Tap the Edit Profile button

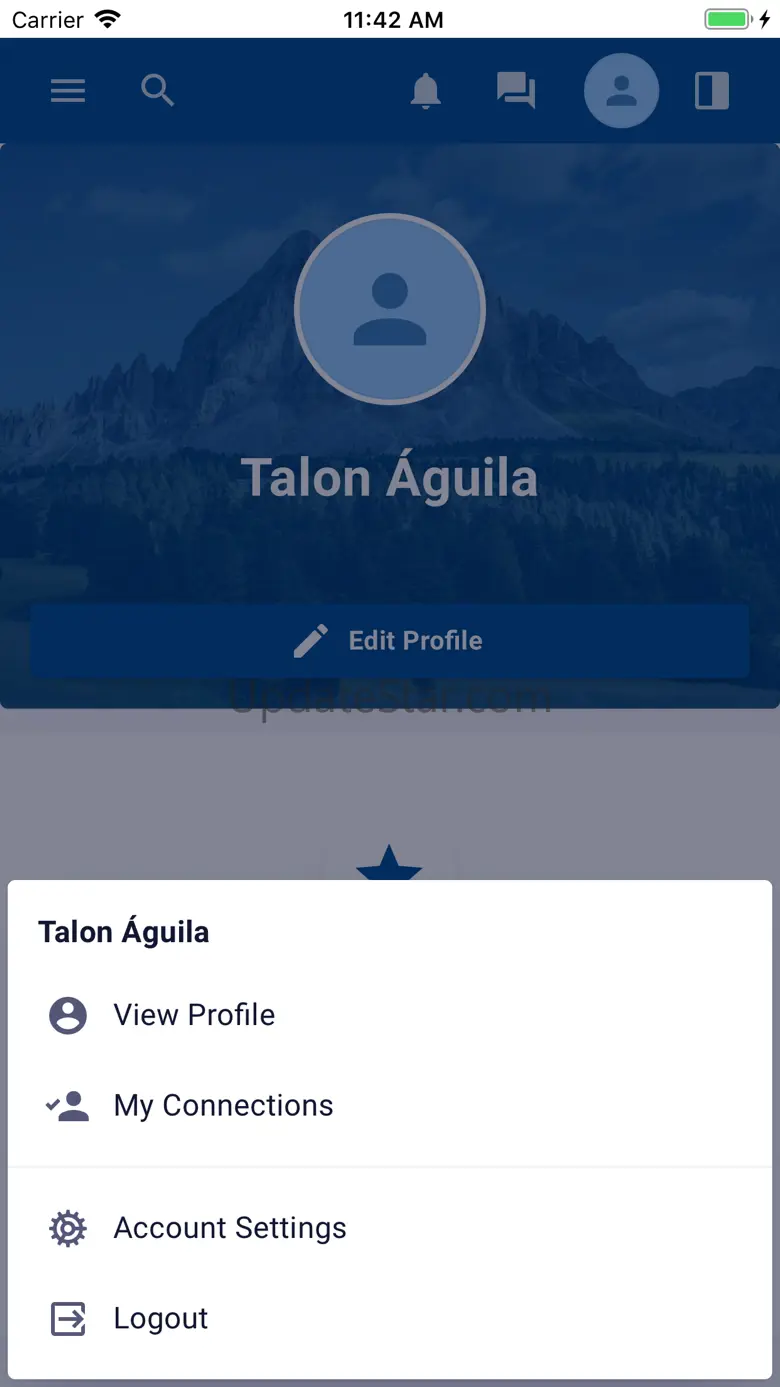coord(390,641)
